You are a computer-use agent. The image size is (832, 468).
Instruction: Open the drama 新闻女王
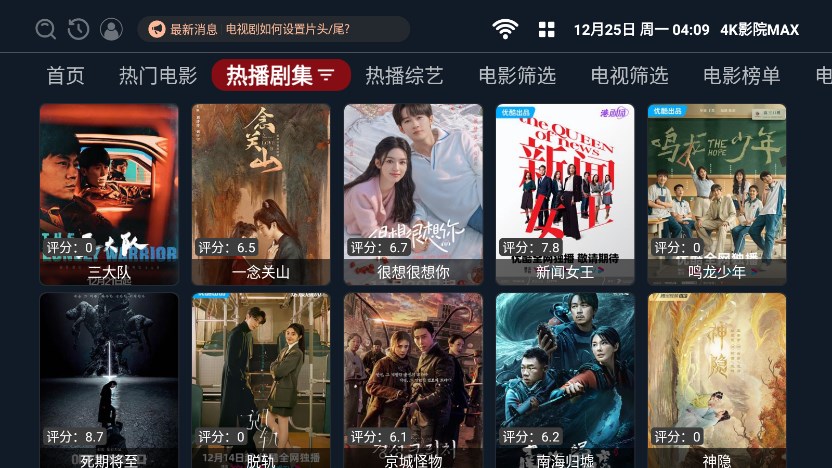565,194
